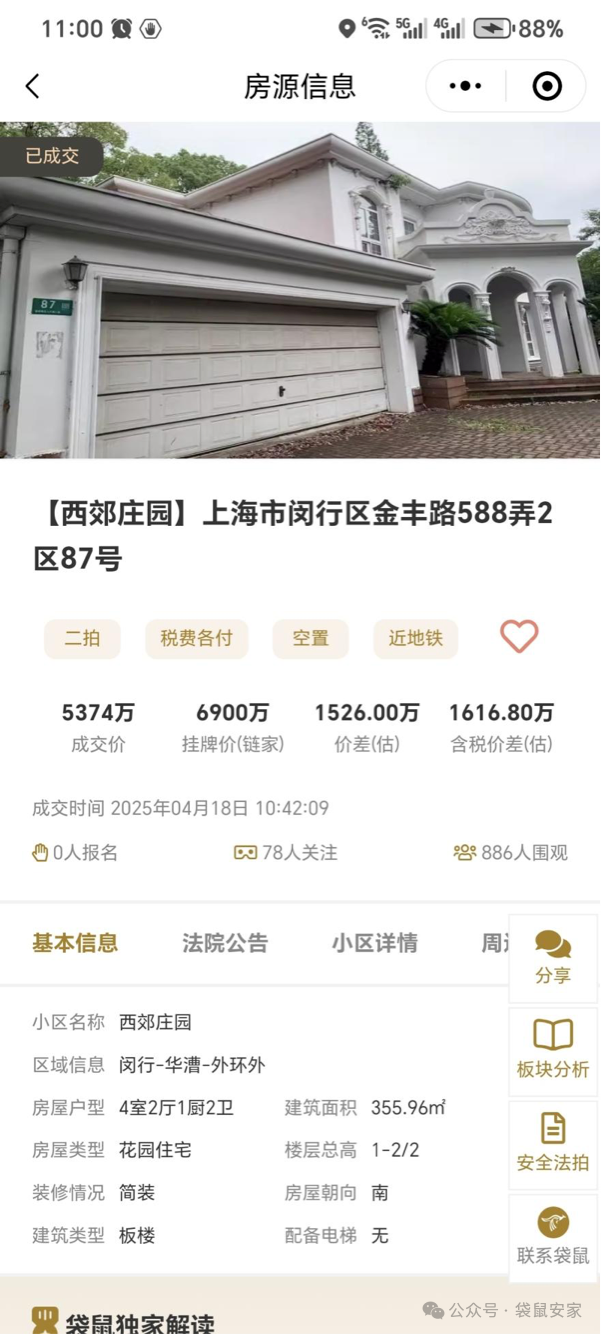
Task: Switch to the 小区详情 tab
Action: tap(375, 943)
